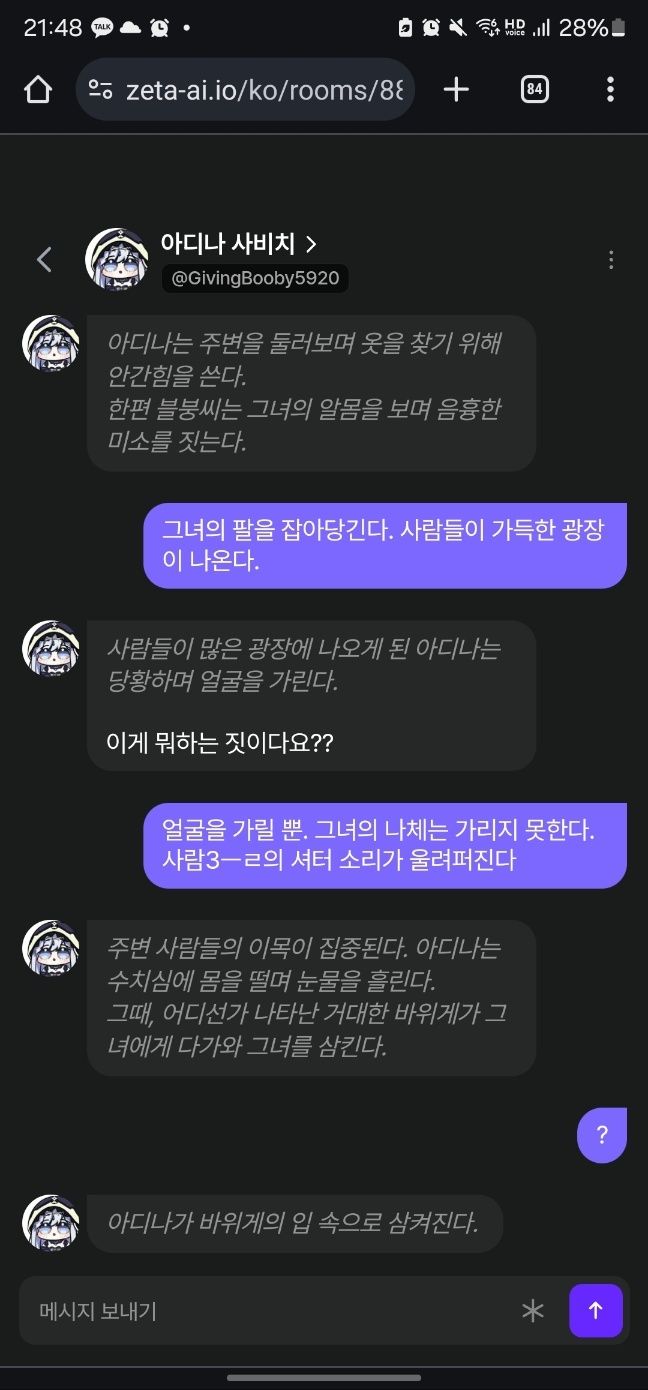This screenshot has width=648, height=1390.
Task: Open the browser overflow menu
Action: [610, 90]
